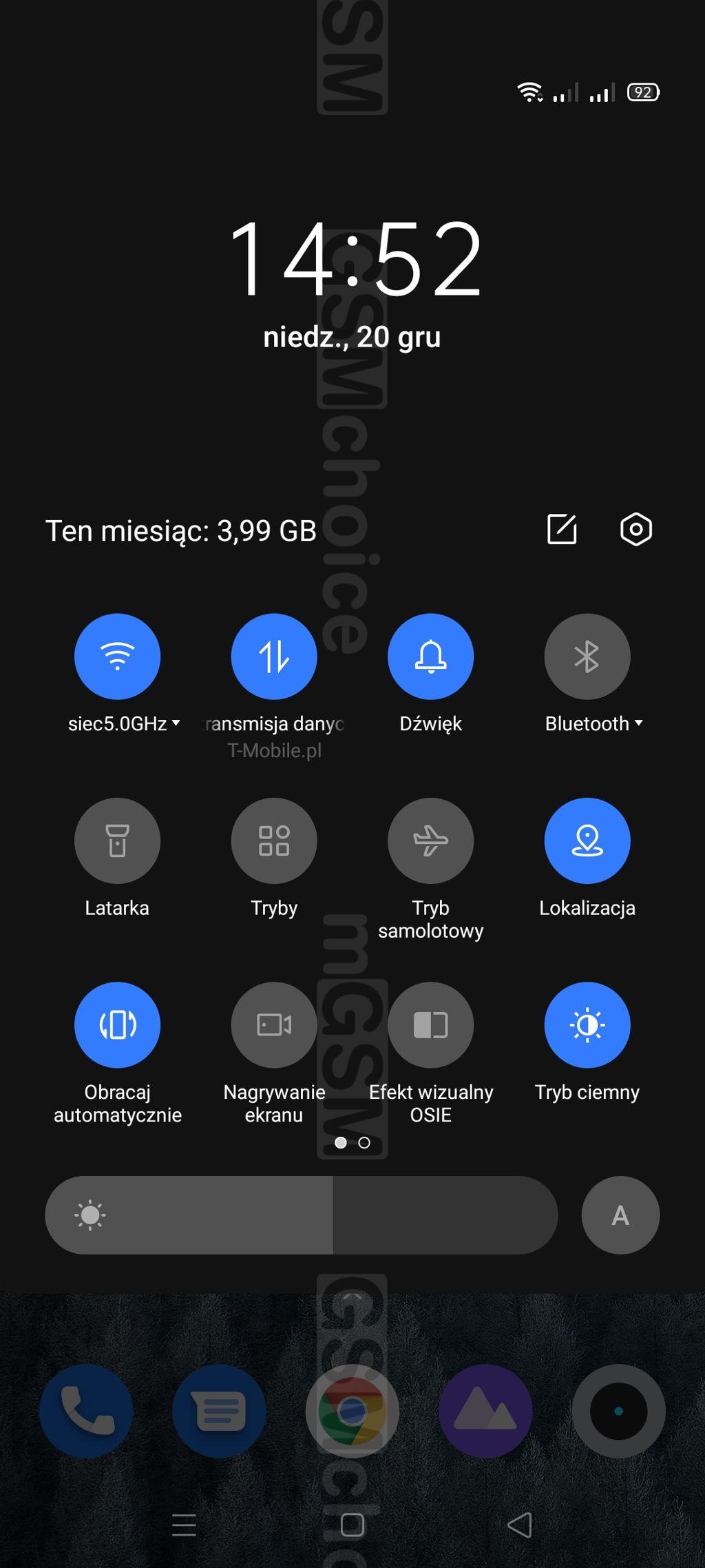Viewport: 705px width, 1568px height.
Task: Toggle the Dźwięk sound mode
Action: (431, 657)
